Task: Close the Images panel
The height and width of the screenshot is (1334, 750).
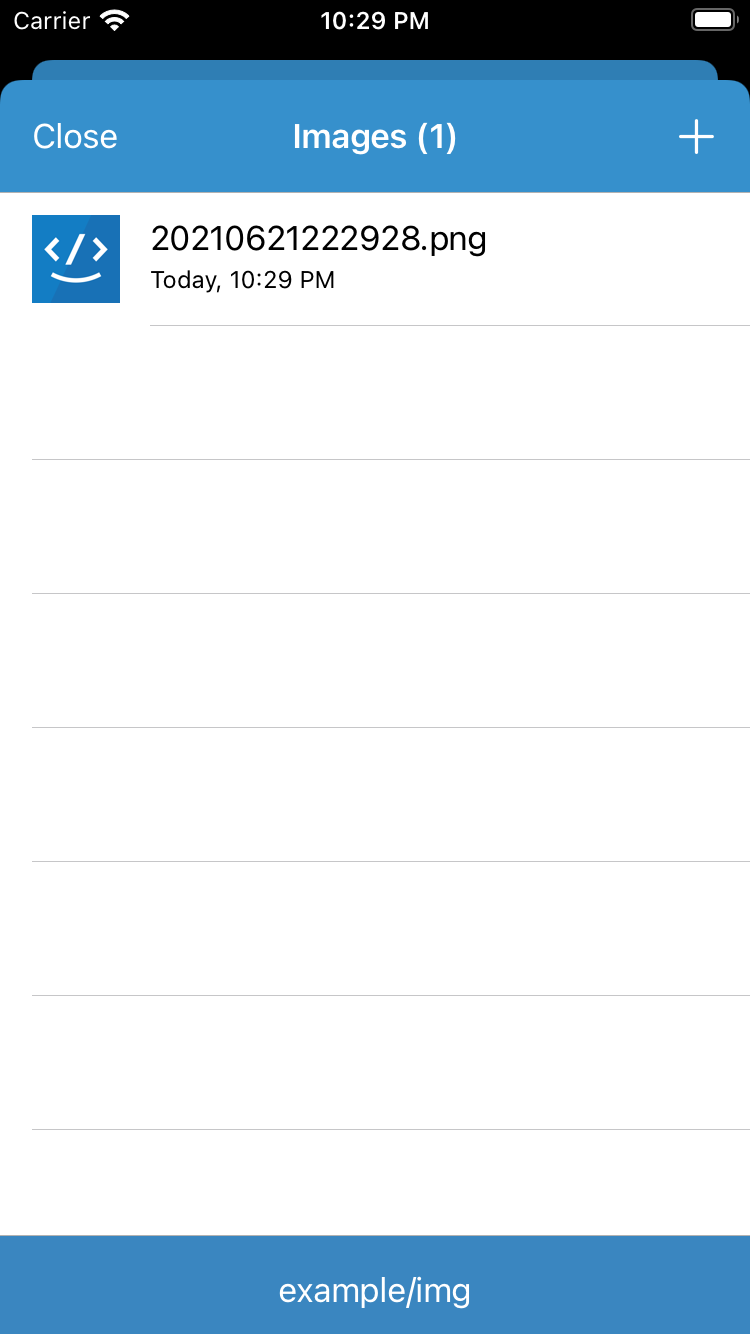Action: tap(75, 137)
